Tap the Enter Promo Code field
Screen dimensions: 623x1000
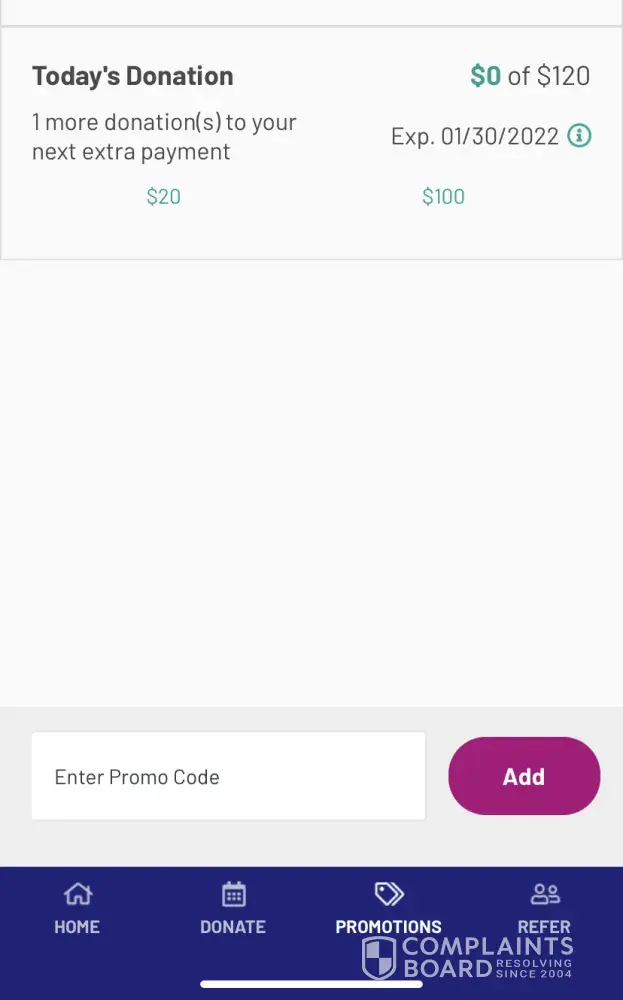point(228,777)
